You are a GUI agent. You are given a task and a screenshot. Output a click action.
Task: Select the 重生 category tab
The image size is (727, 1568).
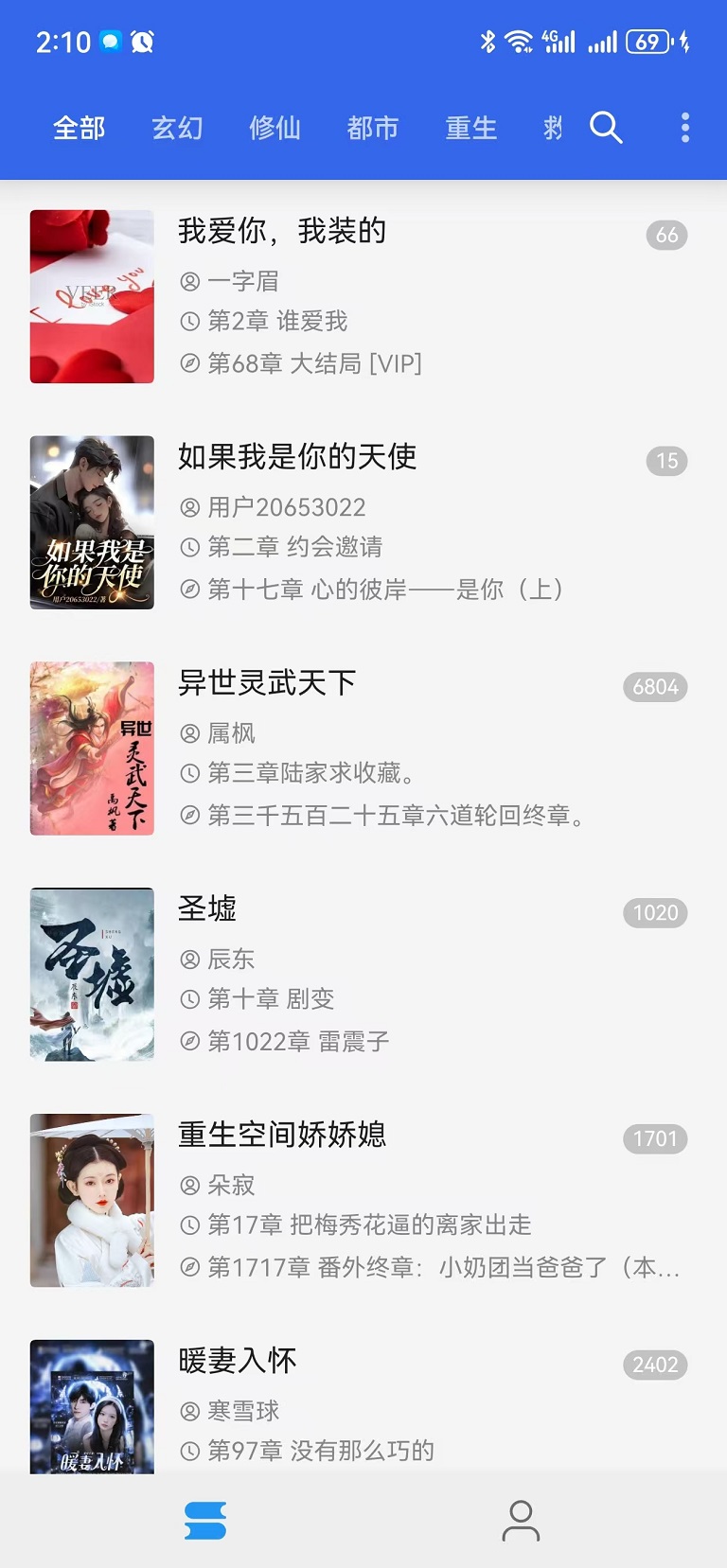point(471,127)
